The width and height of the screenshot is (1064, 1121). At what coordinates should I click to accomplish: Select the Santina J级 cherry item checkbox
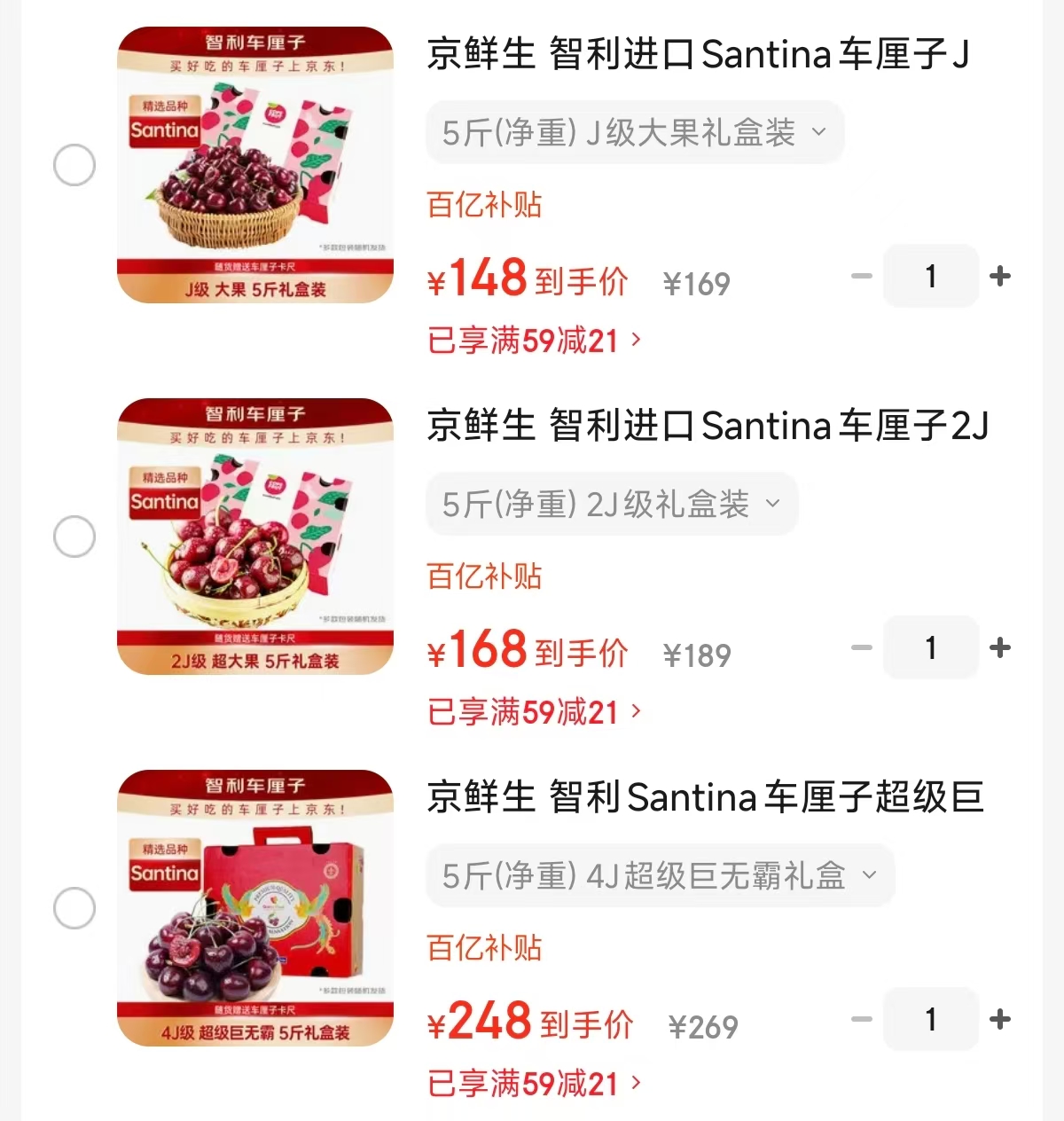[x=74, y=165]
